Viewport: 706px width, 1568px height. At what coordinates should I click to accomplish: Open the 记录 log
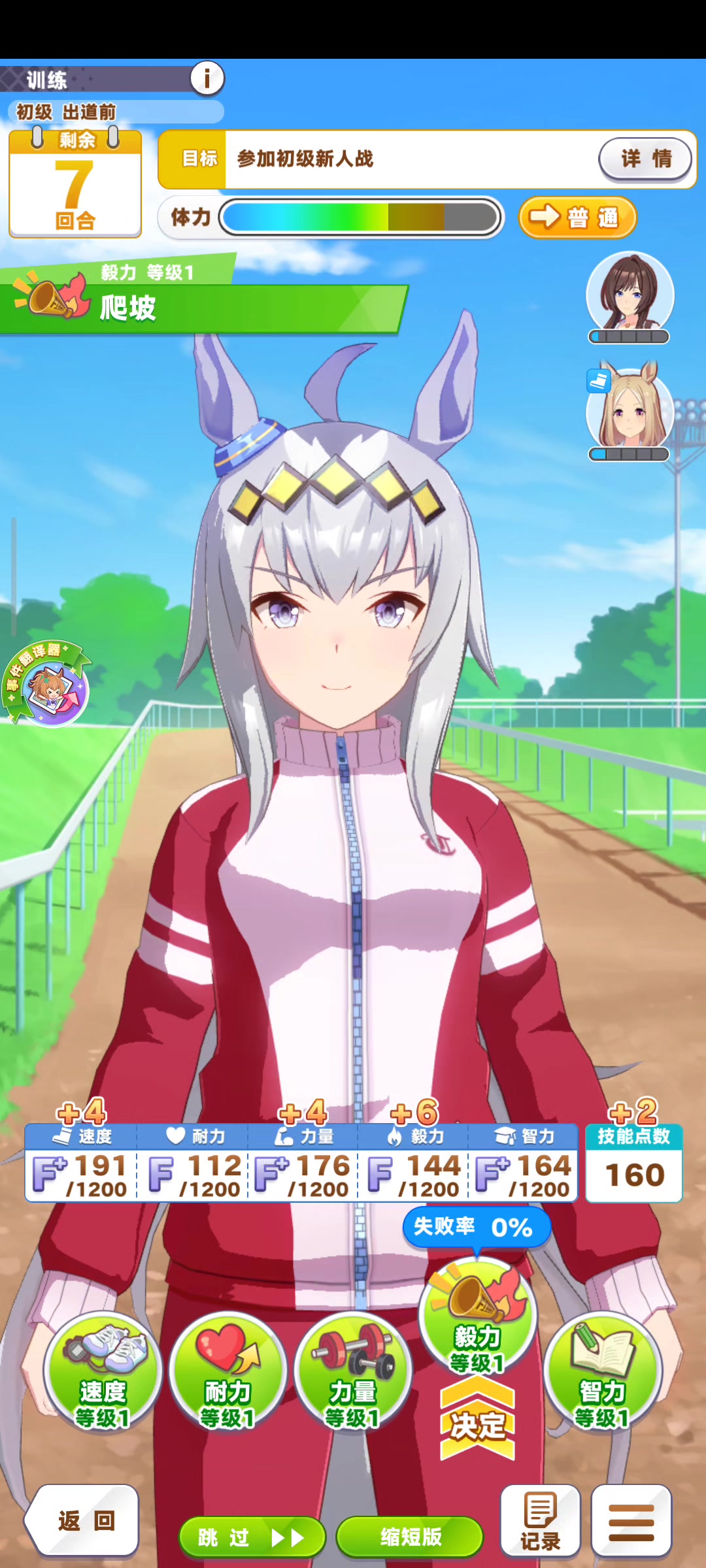pos(540,1520)
